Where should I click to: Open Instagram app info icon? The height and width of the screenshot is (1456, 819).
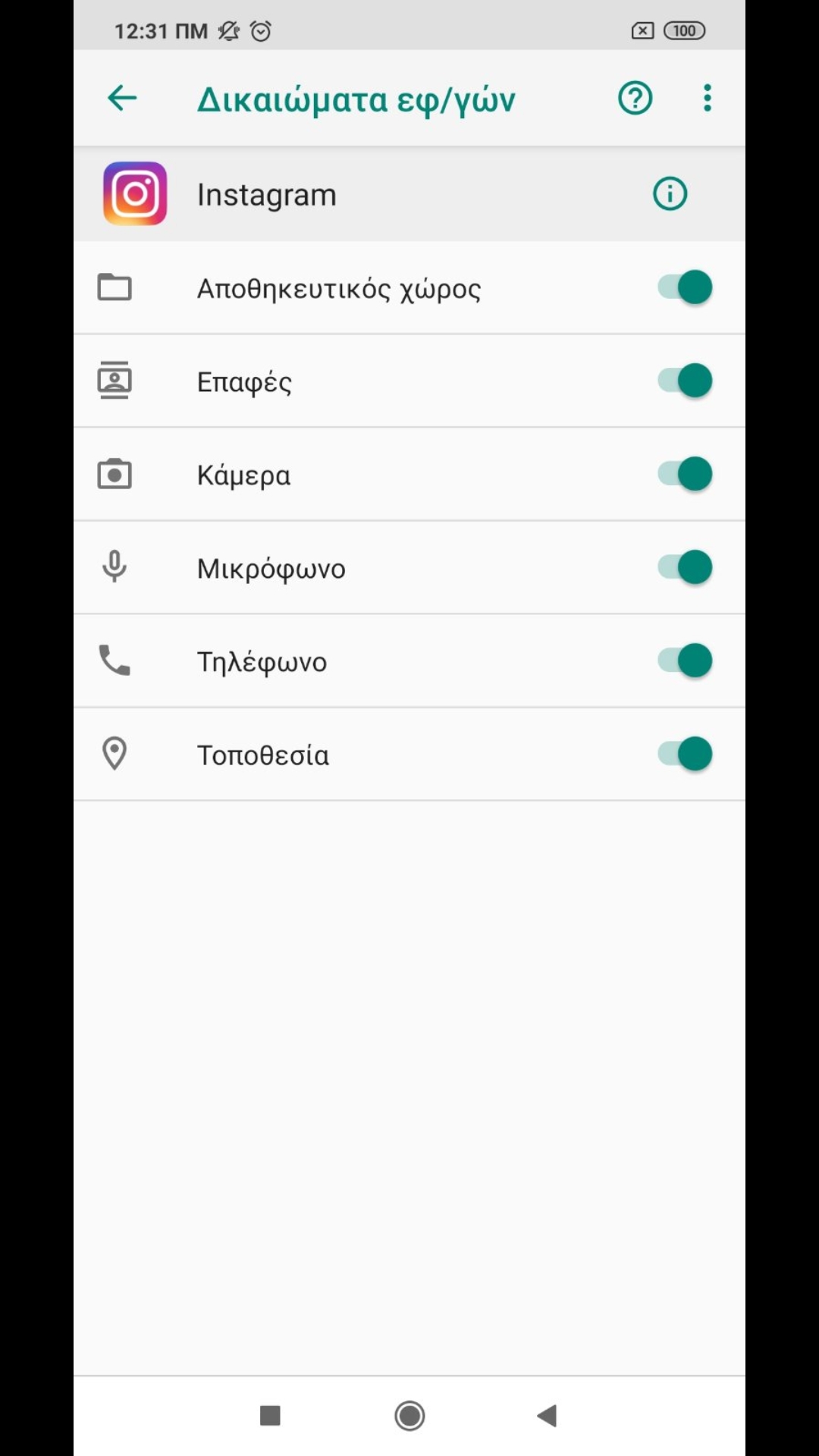click(670, 194)
